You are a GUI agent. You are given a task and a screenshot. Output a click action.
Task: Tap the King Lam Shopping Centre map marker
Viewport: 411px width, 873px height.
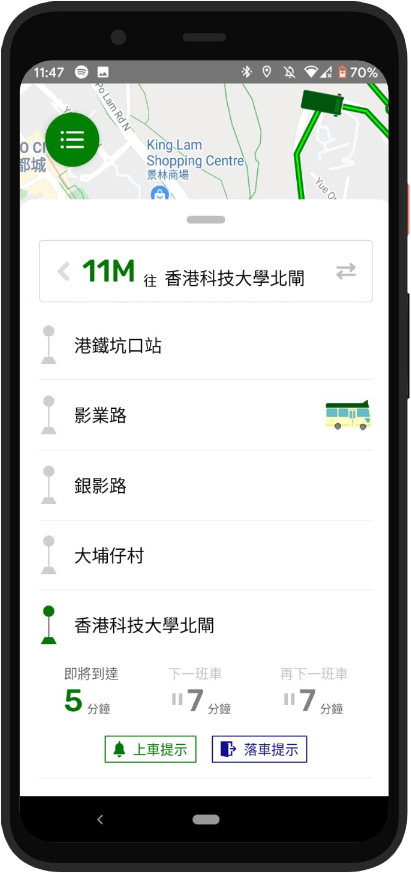tap(160, 194)
